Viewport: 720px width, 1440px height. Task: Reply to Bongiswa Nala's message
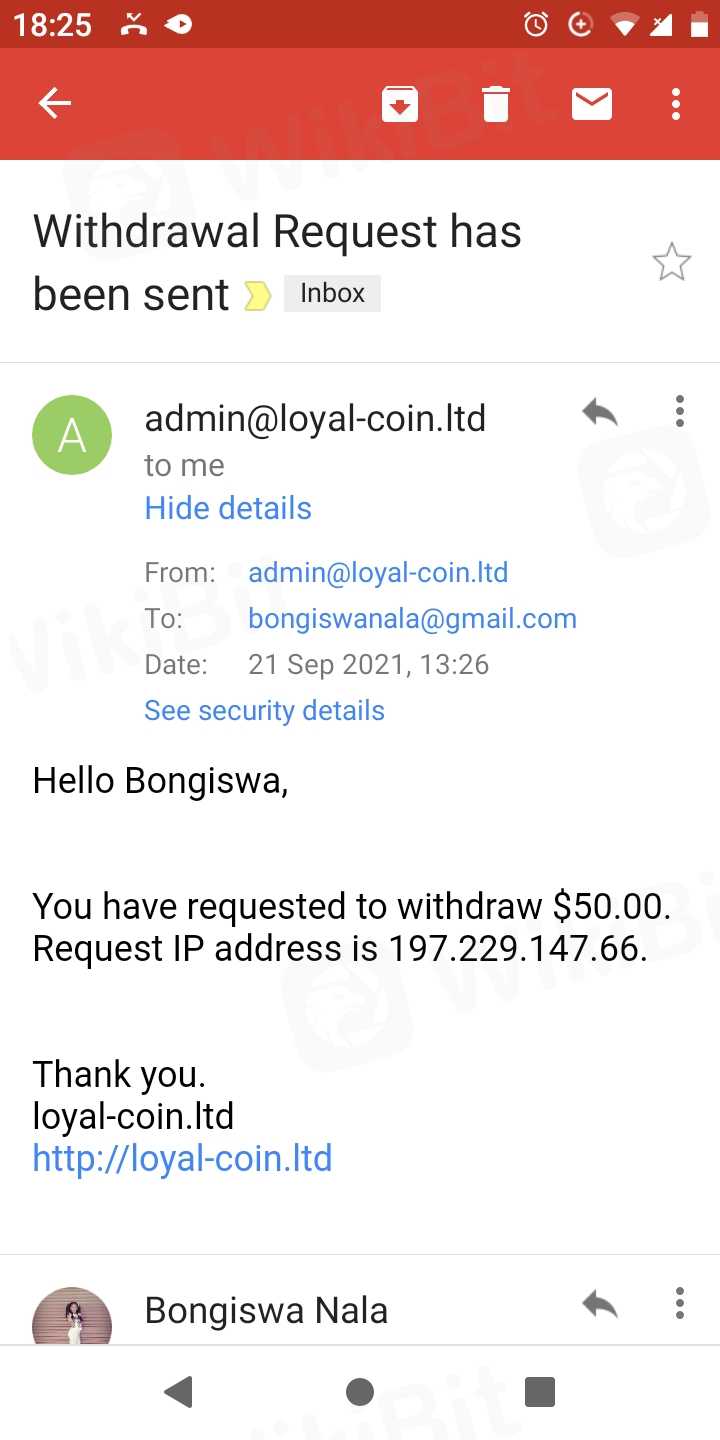[600, 1303]
